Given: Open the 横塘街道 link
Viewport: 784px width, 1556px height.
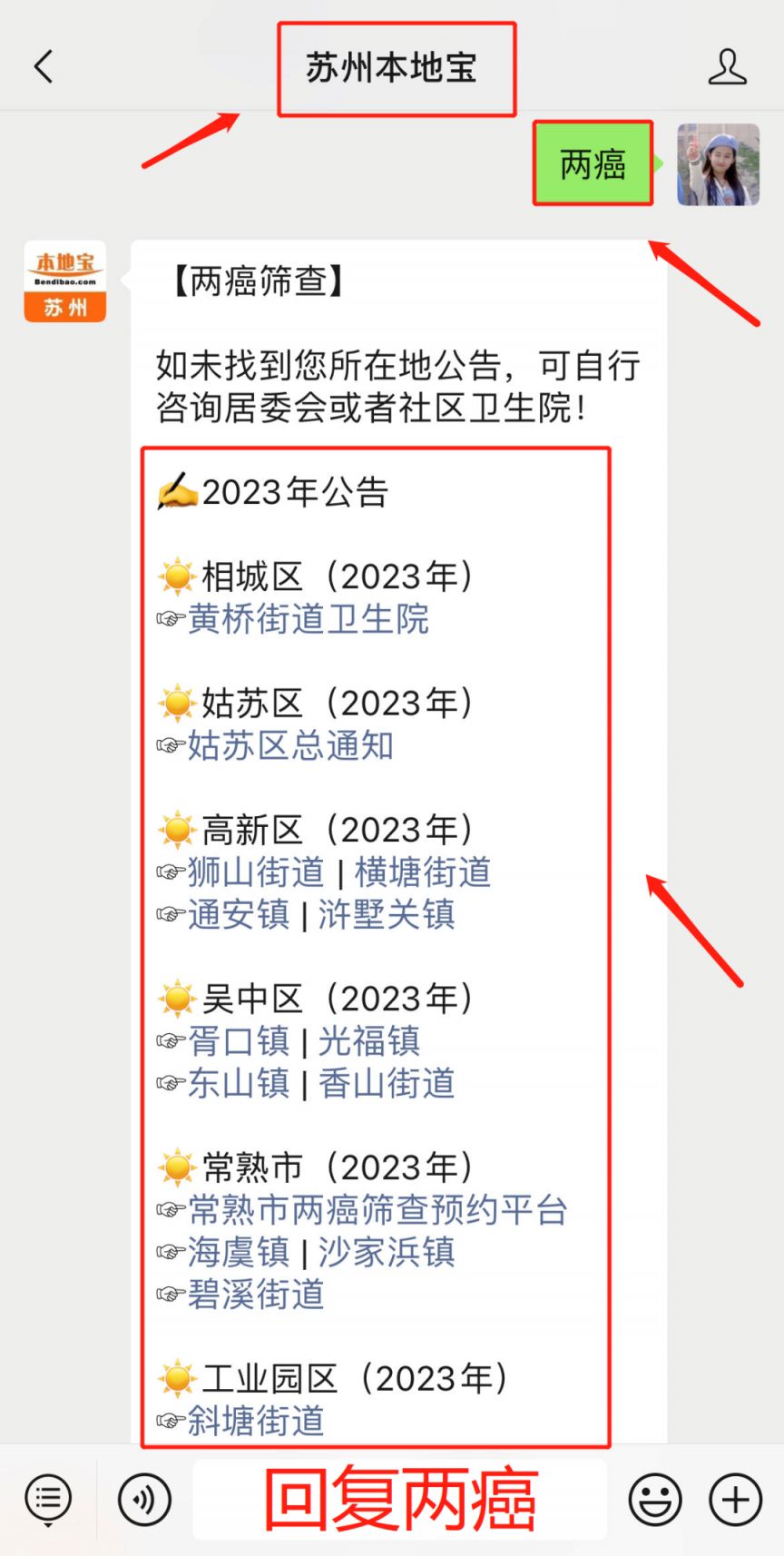Looking at the screenshot, I should pos(423,872).
